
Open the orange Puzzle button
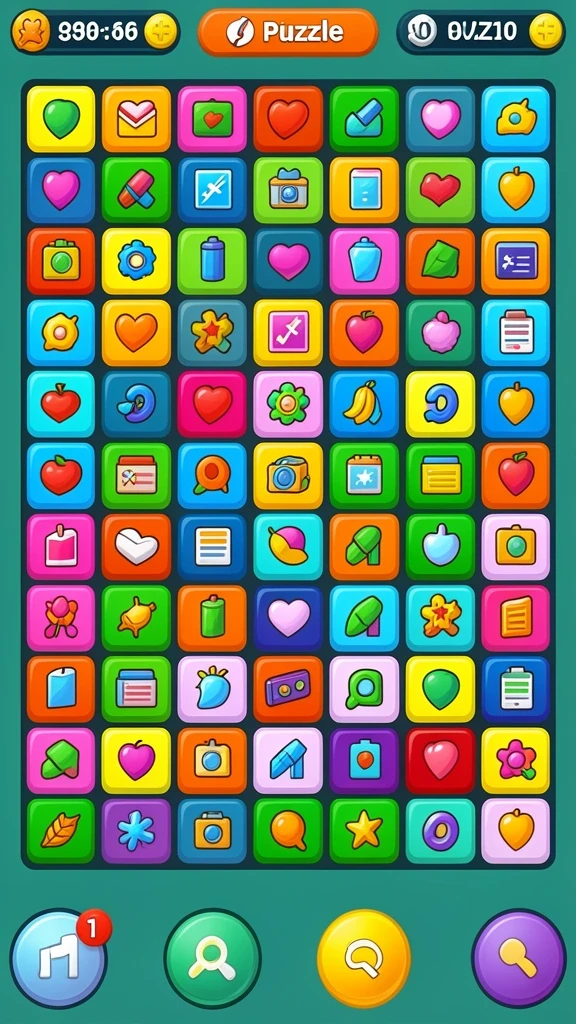[288, 31]
